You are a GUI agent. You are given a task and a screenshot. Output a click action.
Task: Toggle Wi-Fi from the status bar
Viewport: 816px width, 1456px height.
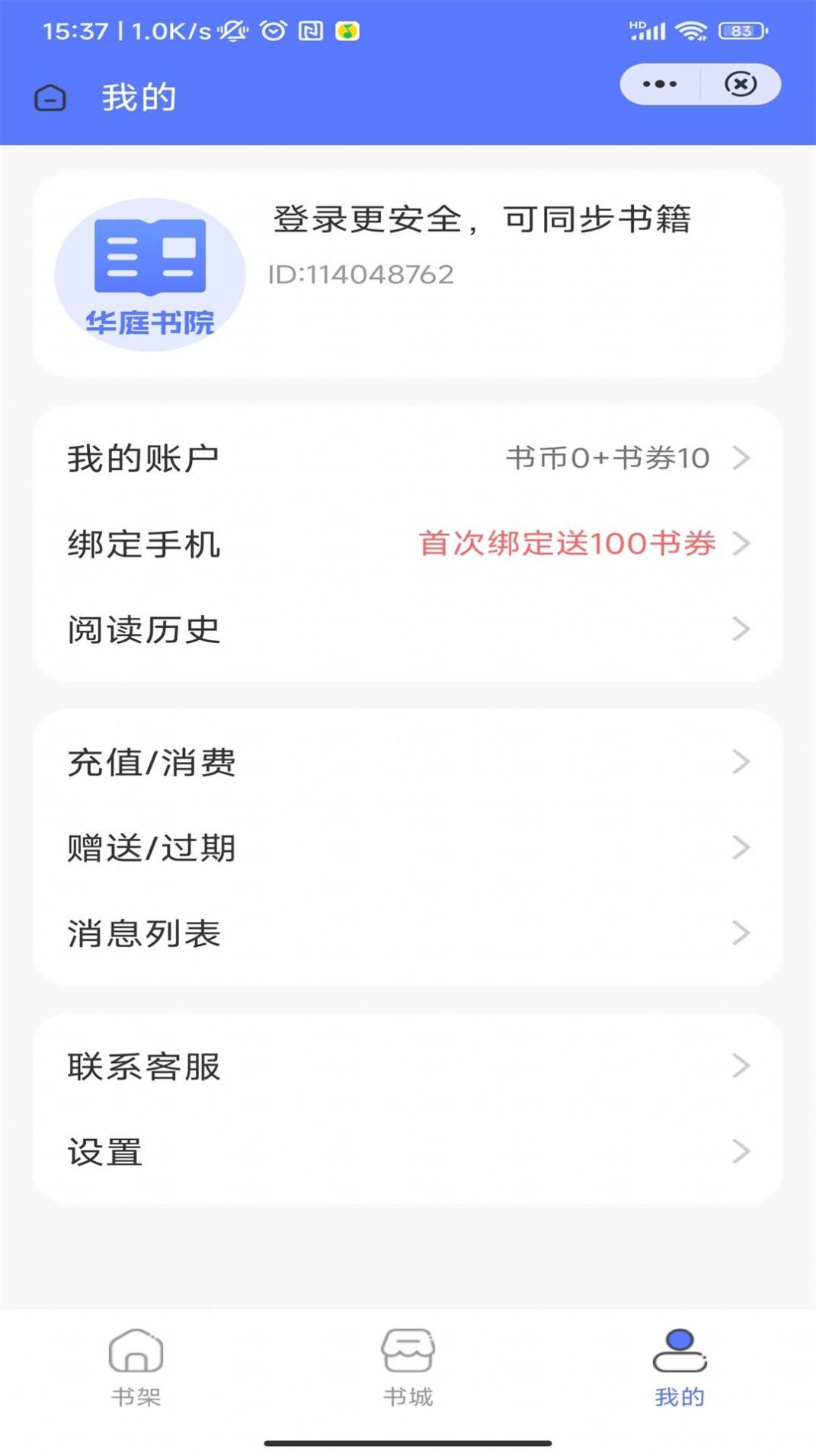click(x=690, y=30)
